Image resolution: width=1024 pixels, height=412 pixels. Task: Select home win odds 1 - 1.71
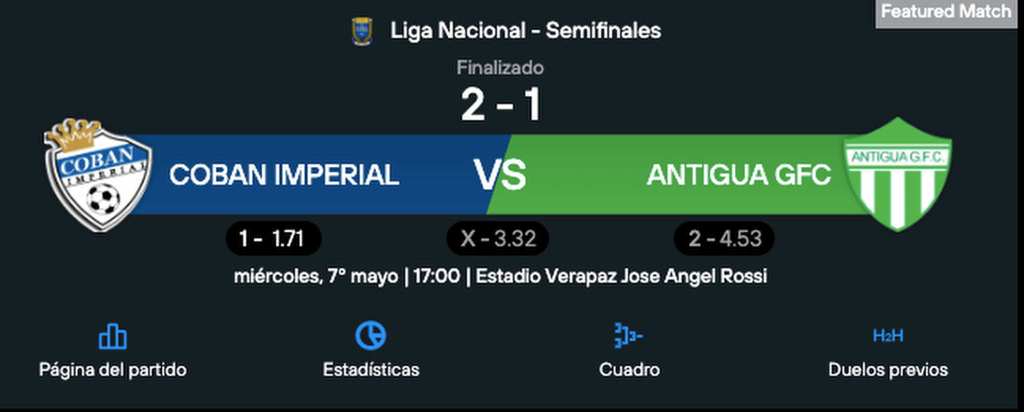pos(272,238)
